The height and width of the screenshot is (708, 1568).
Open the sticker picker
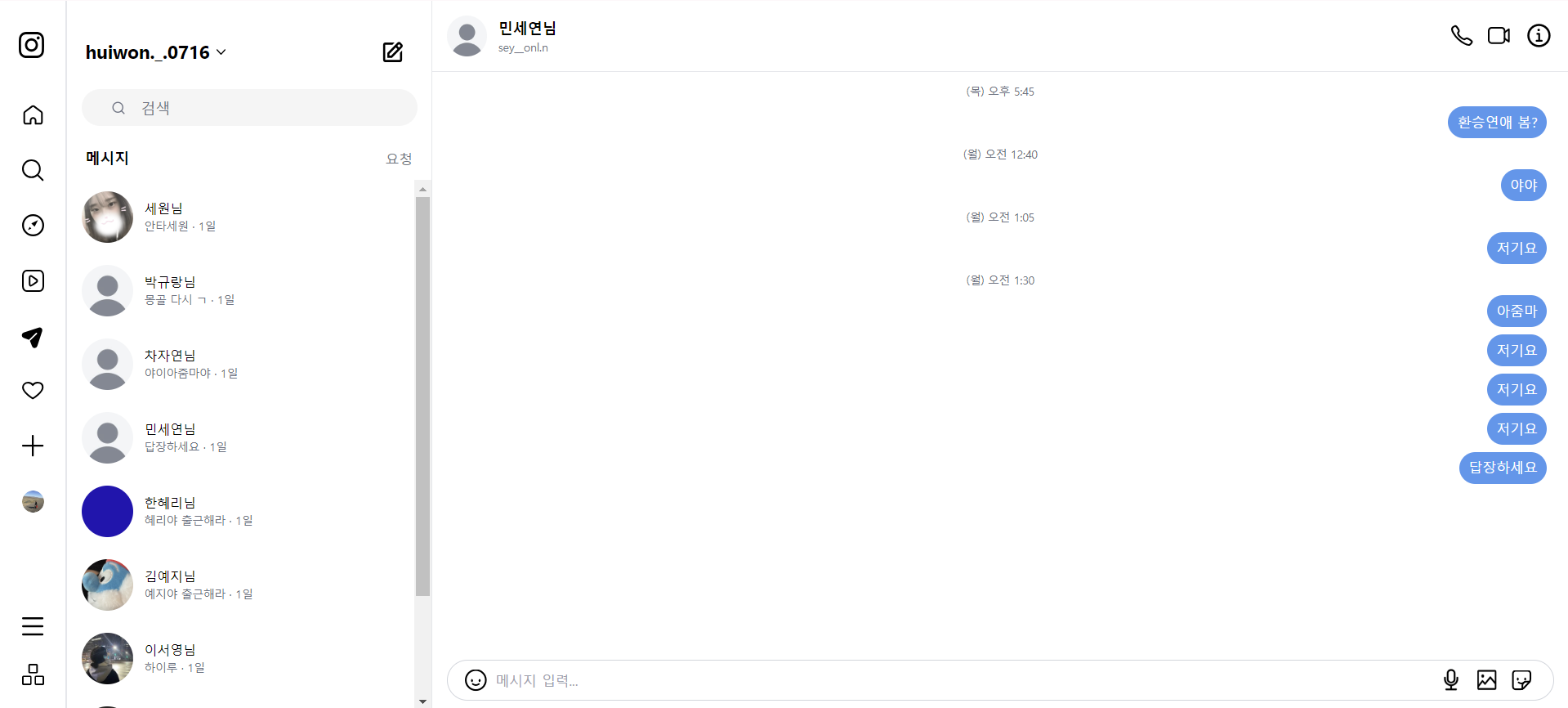pos(1521,680)
